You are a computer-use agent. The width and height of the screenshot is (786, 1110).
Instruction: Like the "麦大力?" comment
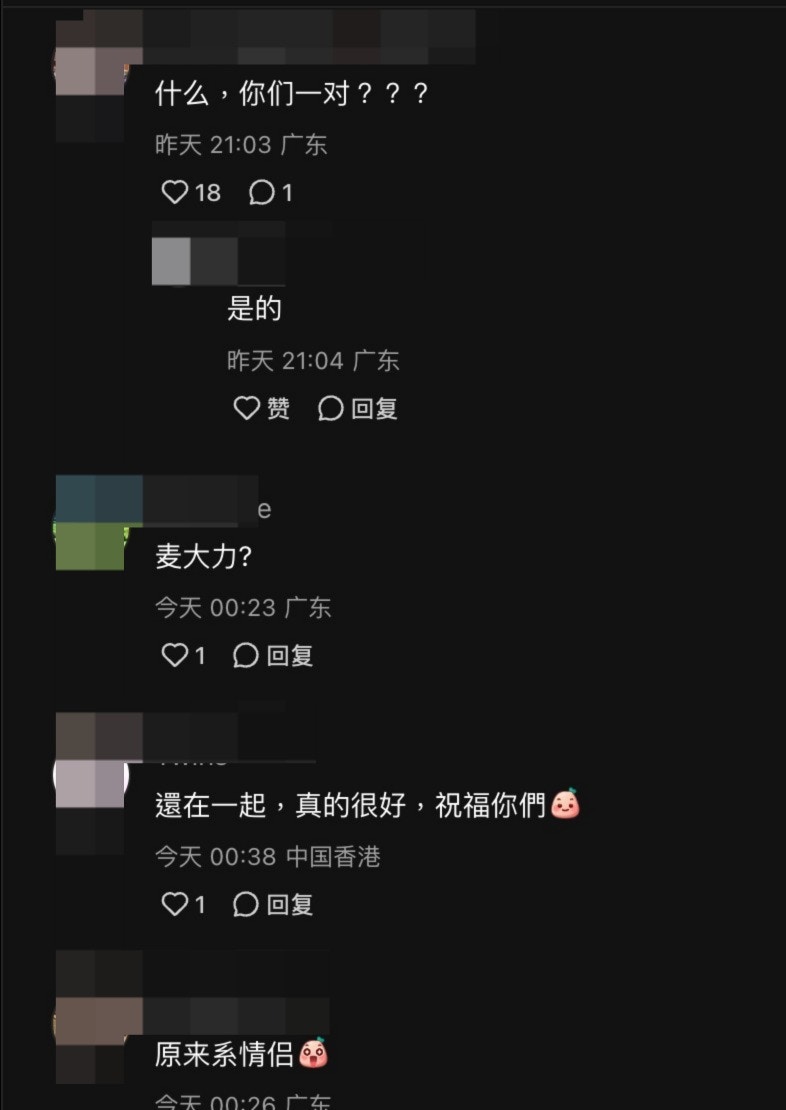click(176, 655)
